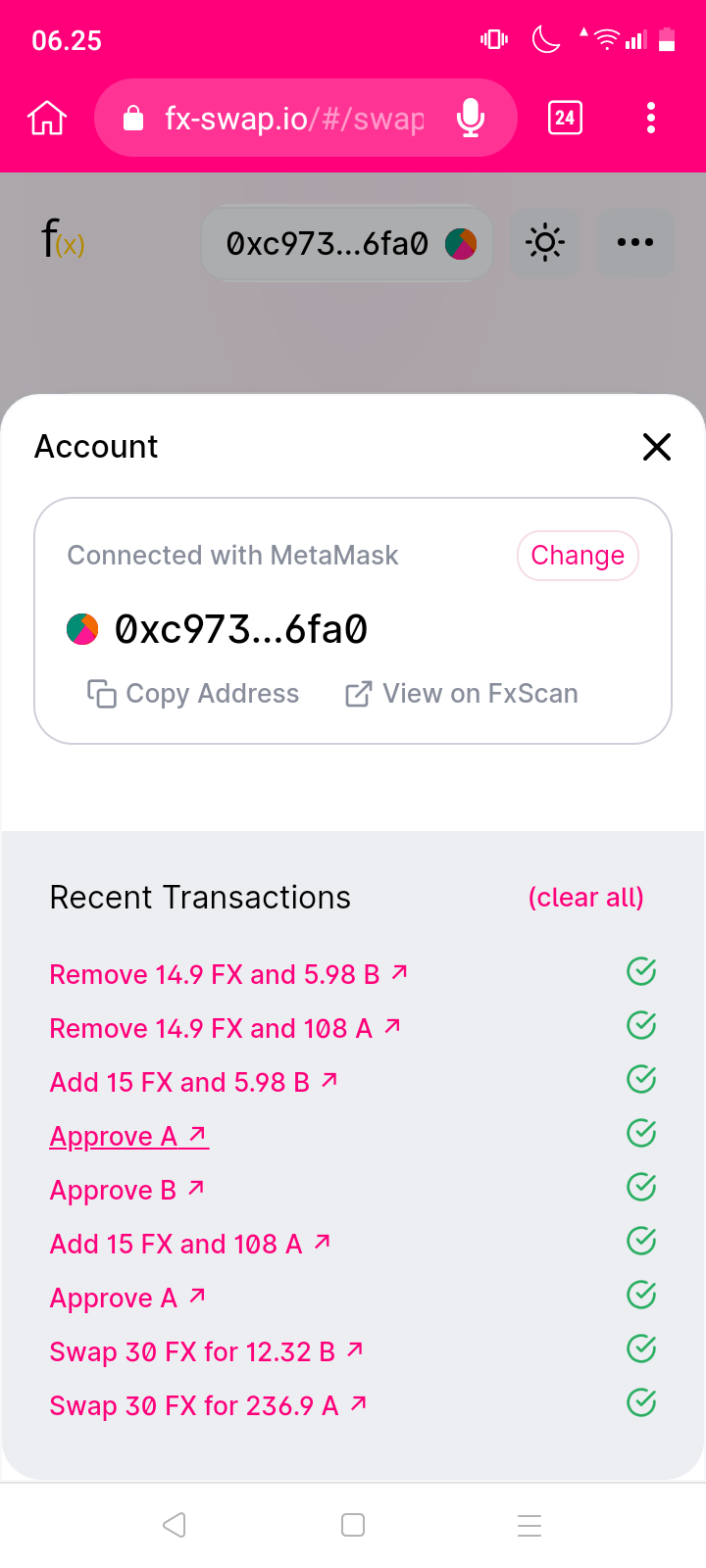
Task: Tap the browser home icon
Action: [47, 119]
